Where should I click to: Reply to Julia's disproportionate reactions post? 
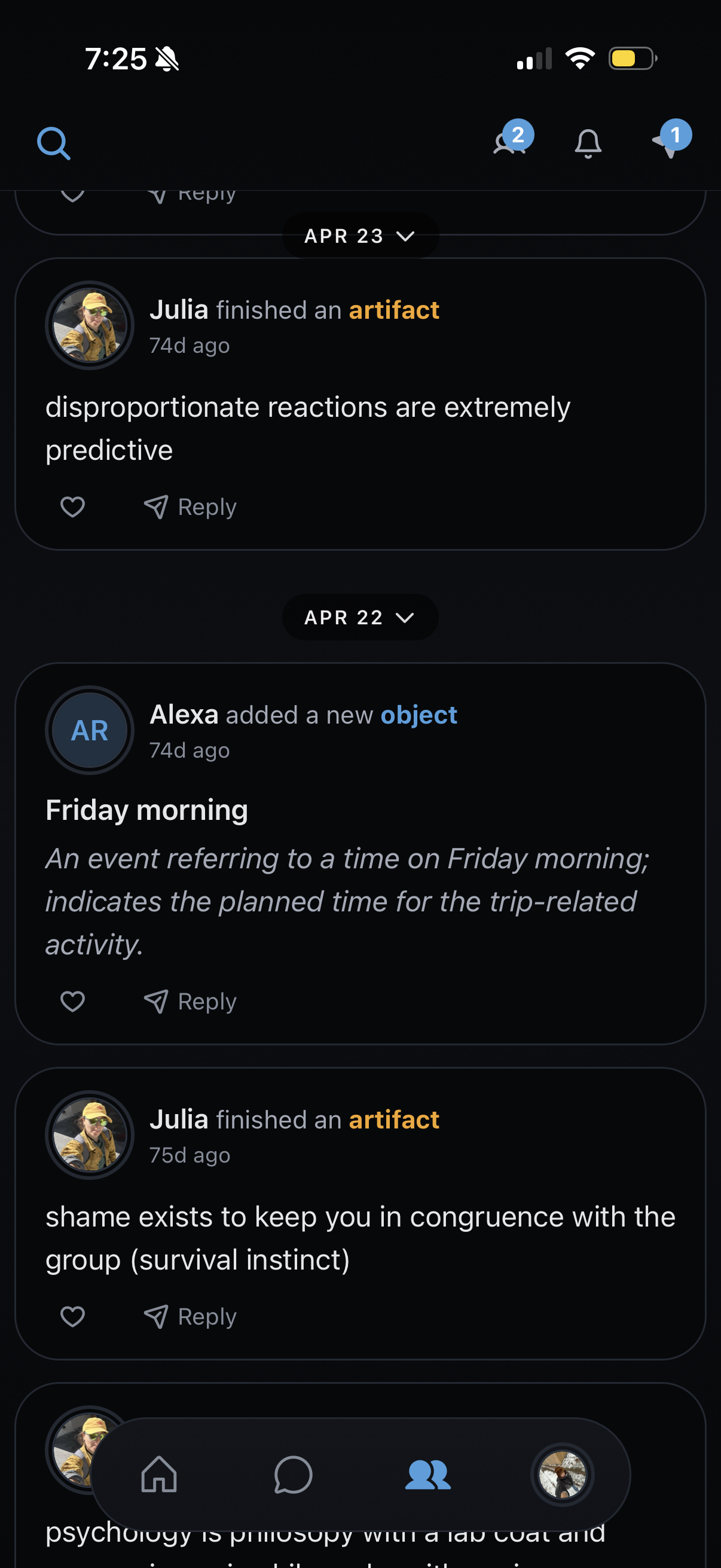coord(190,507)
